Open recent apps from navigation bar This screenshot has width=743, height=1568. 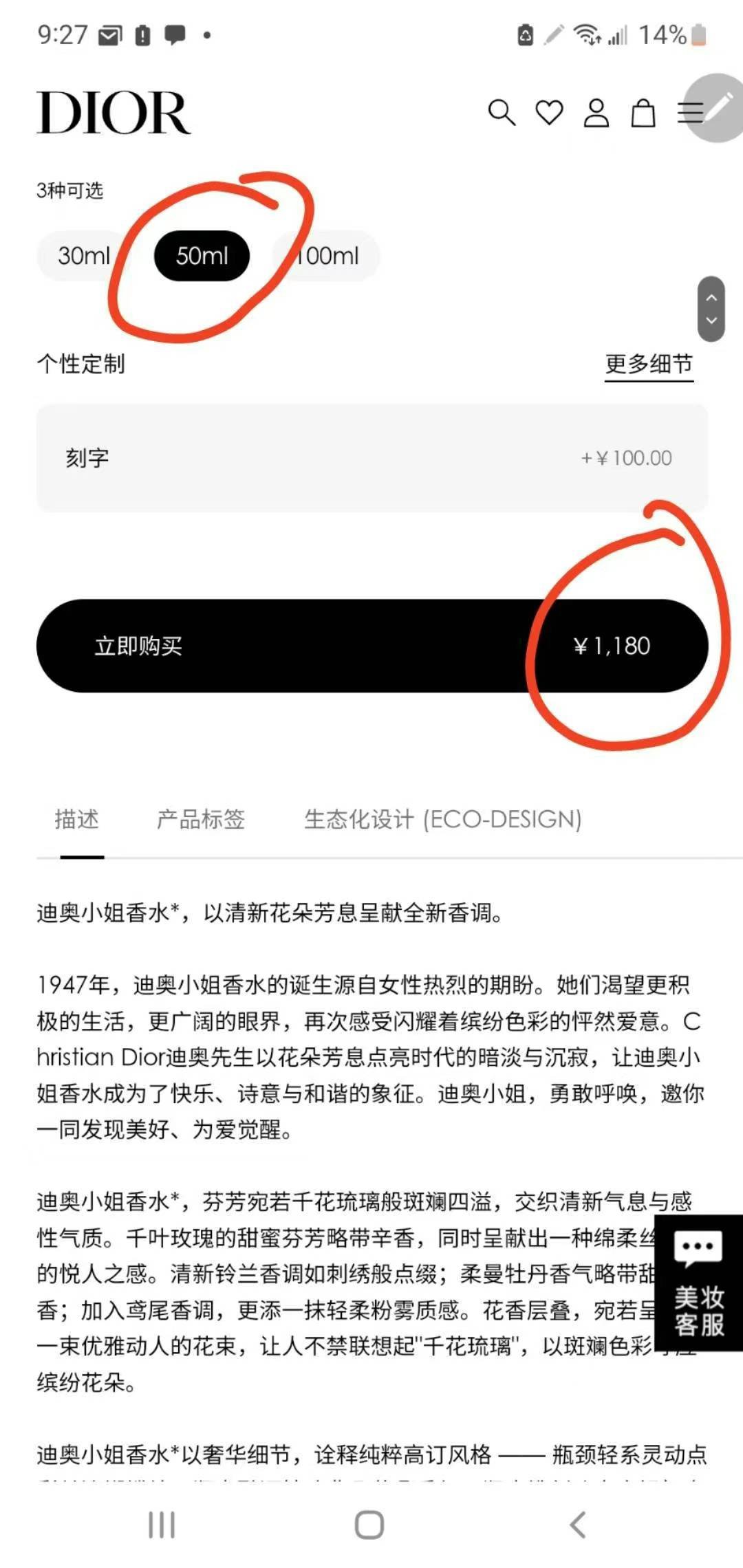[x=162, y=1525]
